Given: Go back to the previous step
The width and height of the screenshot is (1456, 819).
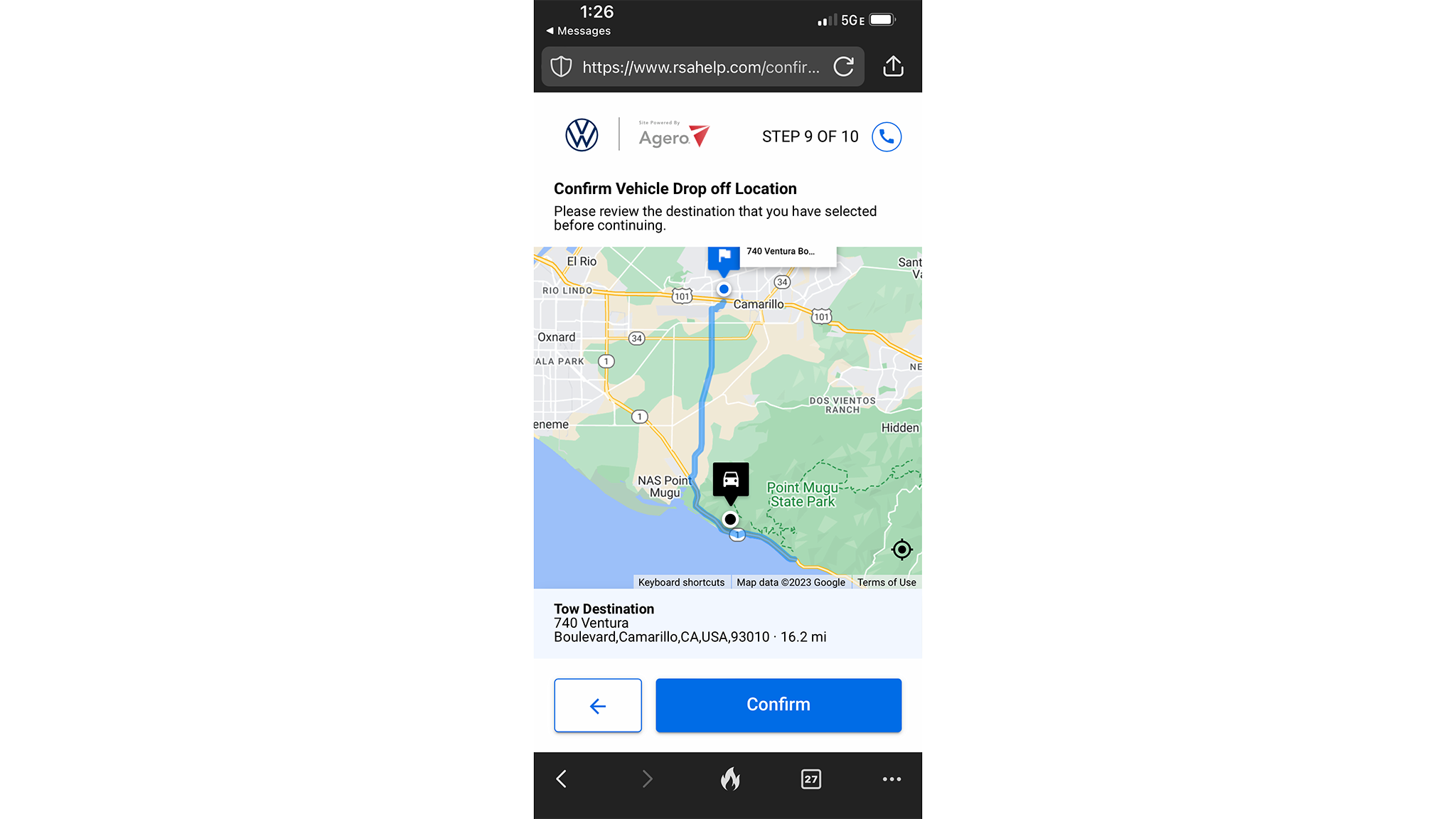Looking at the screenshot, I should [597, 705].
